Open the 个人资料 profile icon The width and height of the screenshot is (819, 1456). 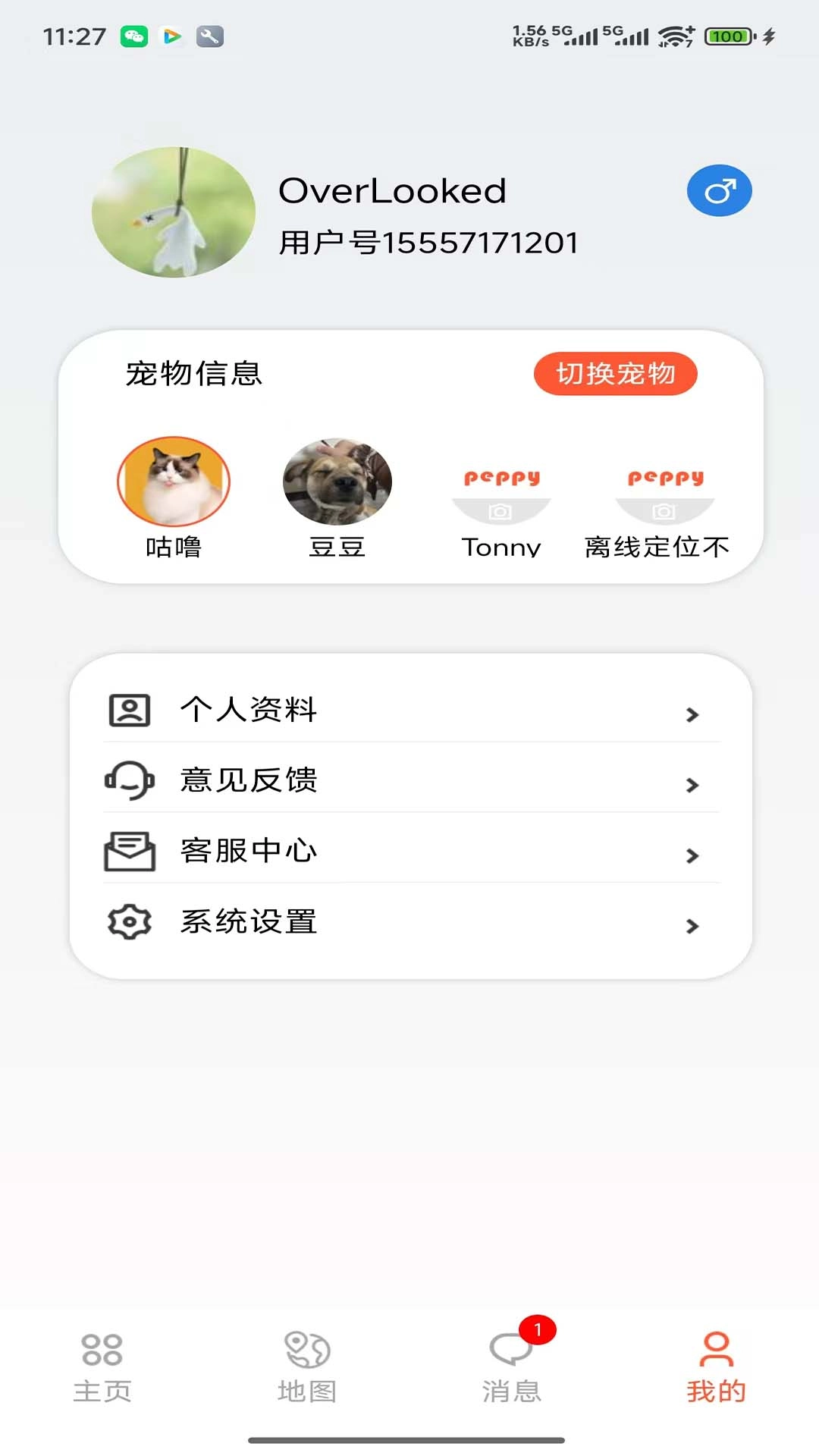coord(129,711)
